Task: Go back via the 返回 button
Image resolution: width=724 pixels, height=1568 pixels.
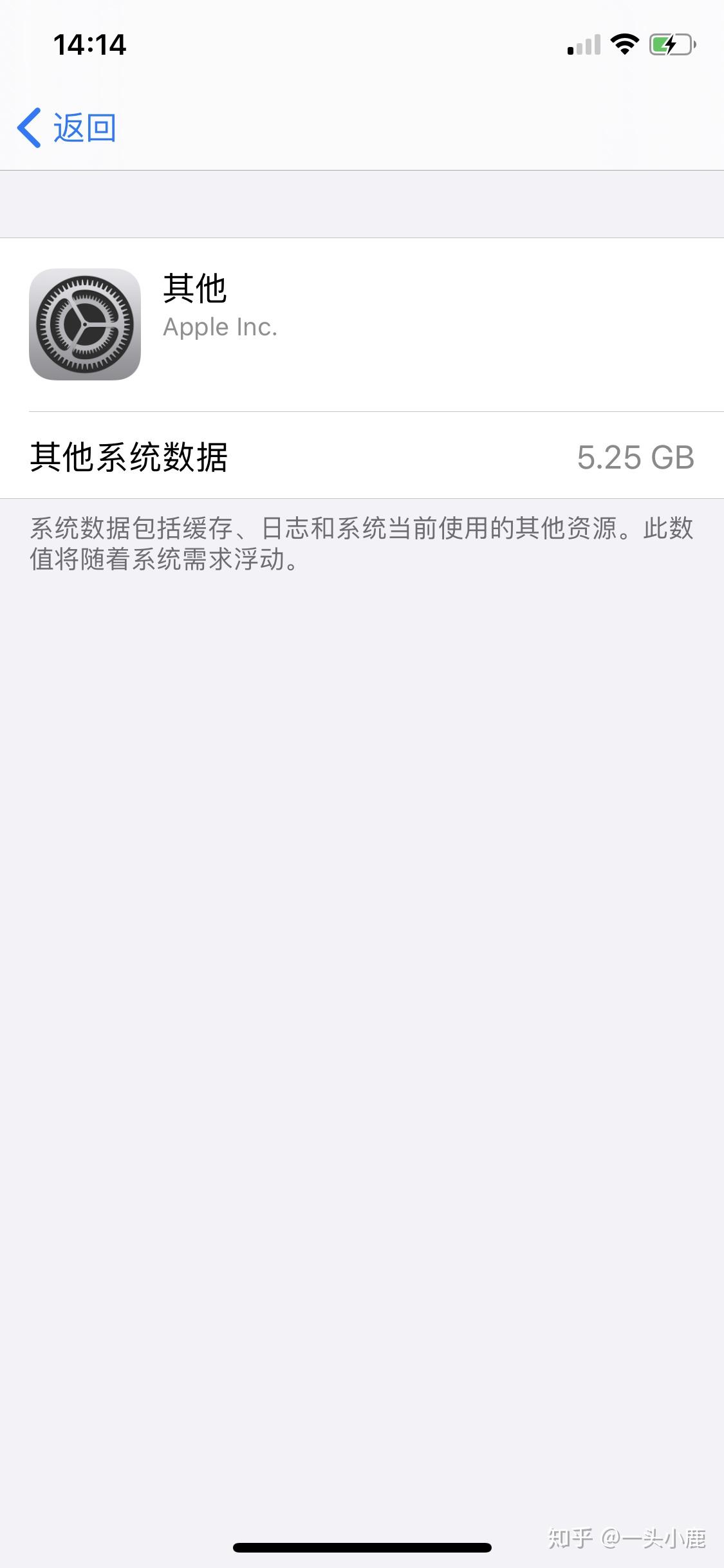Action: coord(68,127)
